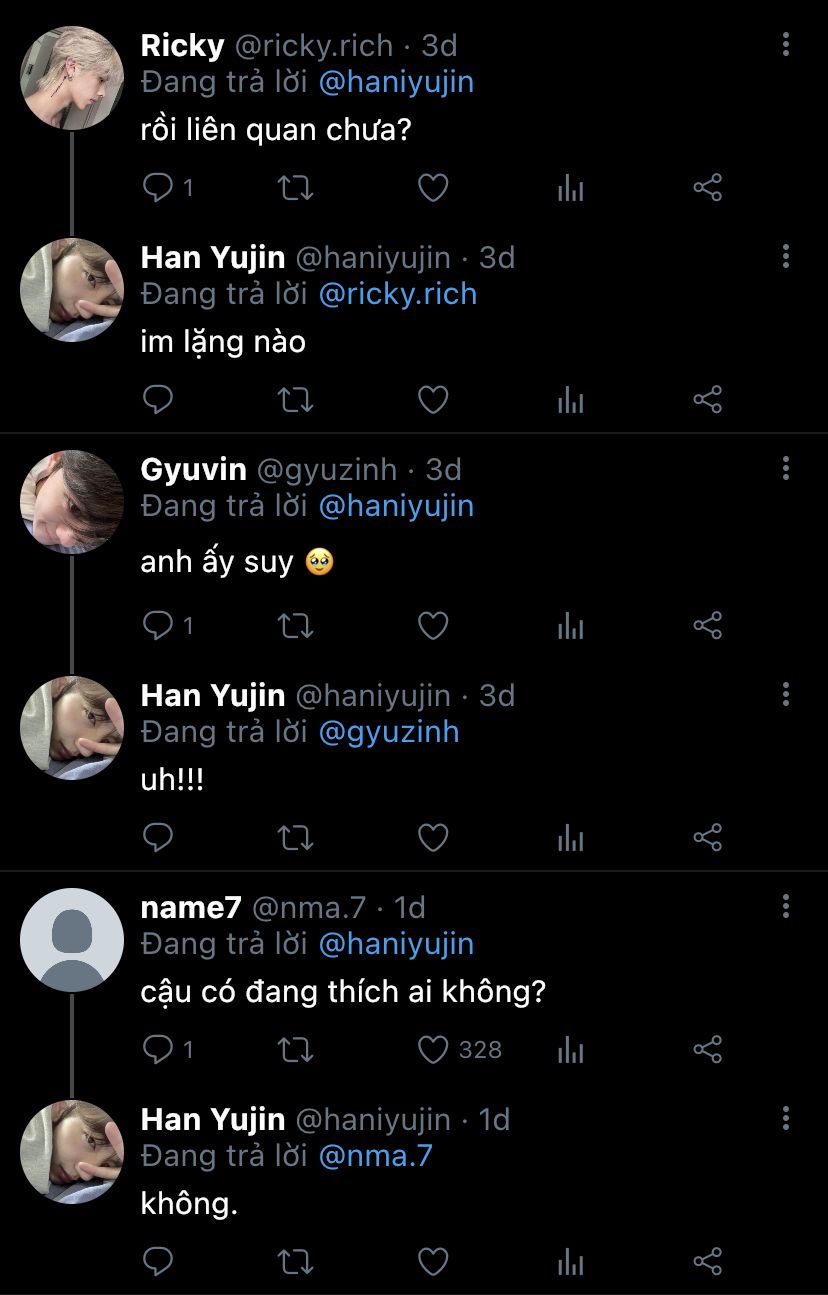Like name7's question with 328 likes
Viewport: 828px width, 1295px height.
point(432,1049)
